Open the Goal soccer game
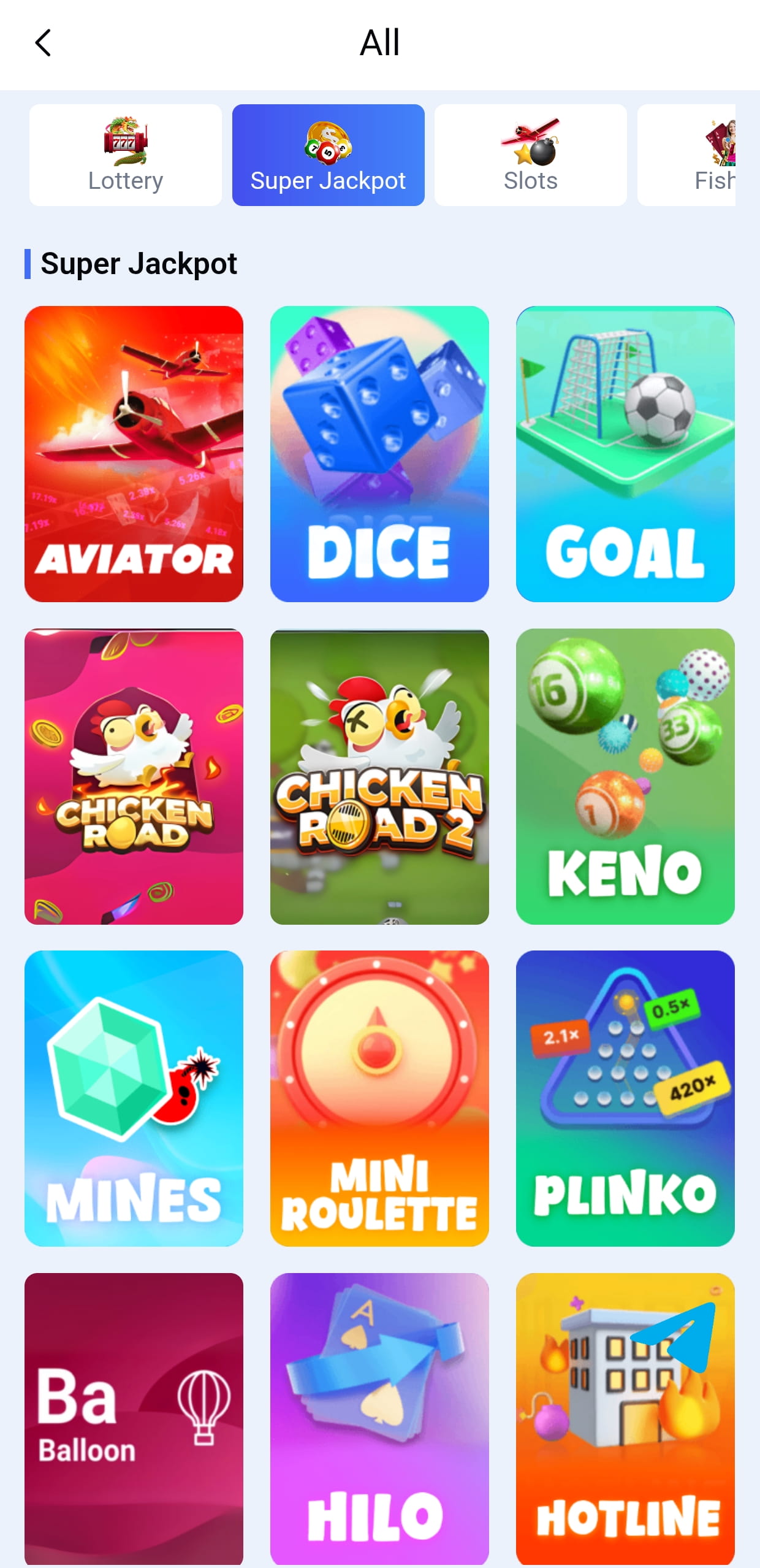 625,454
